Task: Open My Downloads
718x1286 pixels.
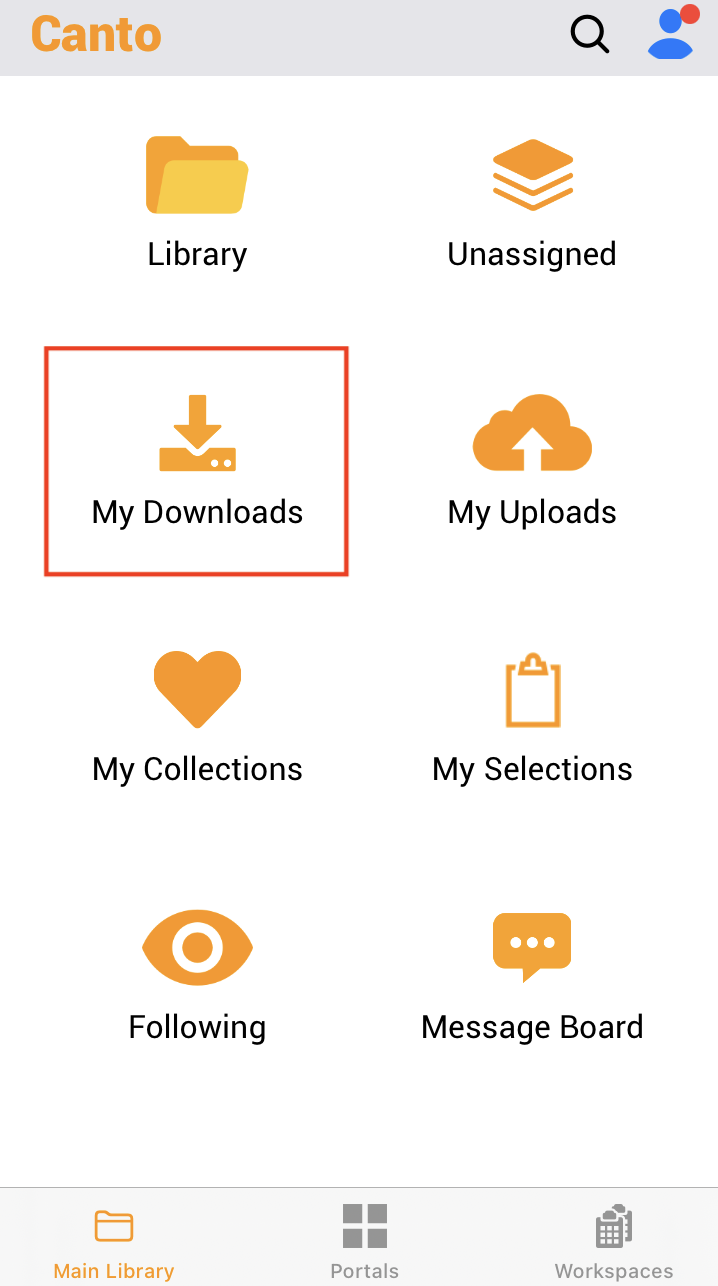Action: [x=197, y=461]
